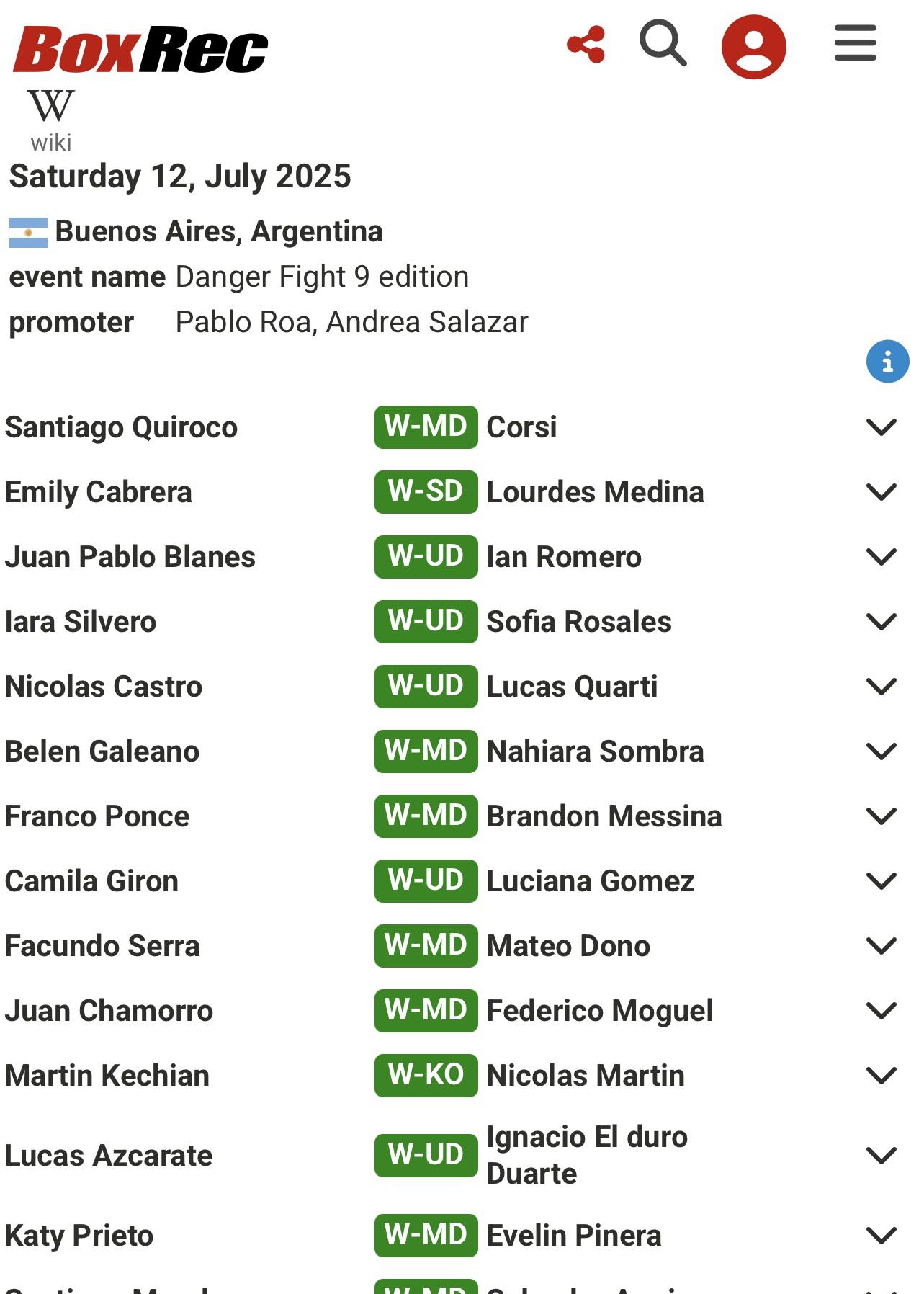The width and height of the screenshot is (924, 1294).
Task: Expand the Martin Kechian bout details
Action: [881, 1076]
